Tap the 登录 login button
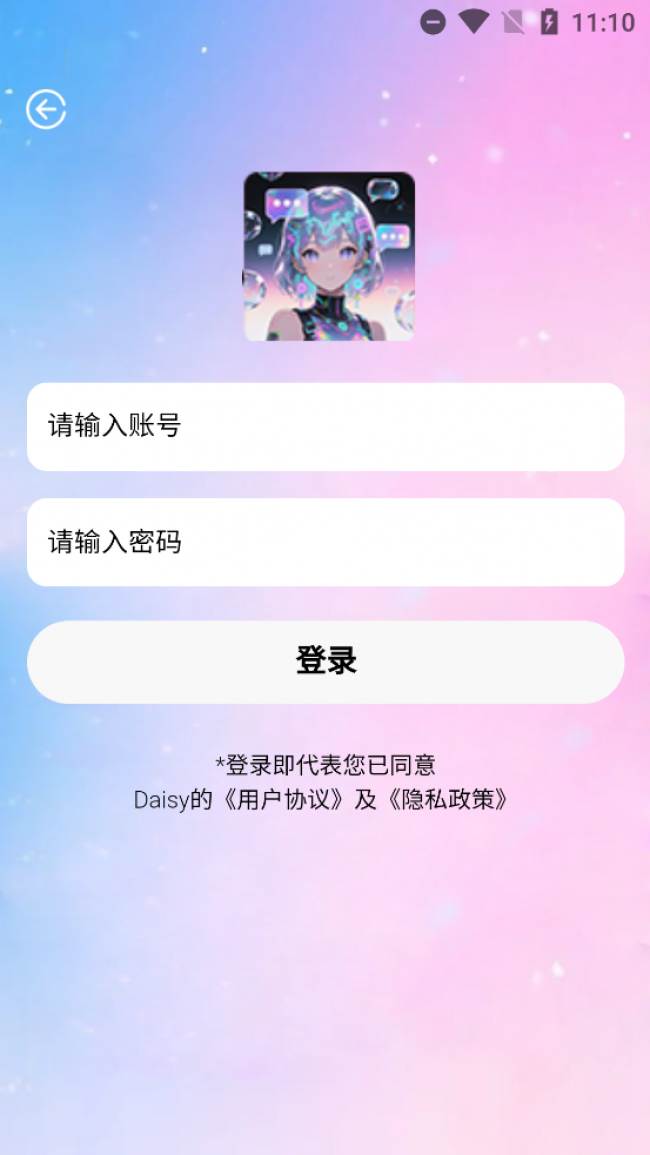The image size is (650, 1155). tap(325, 662)
